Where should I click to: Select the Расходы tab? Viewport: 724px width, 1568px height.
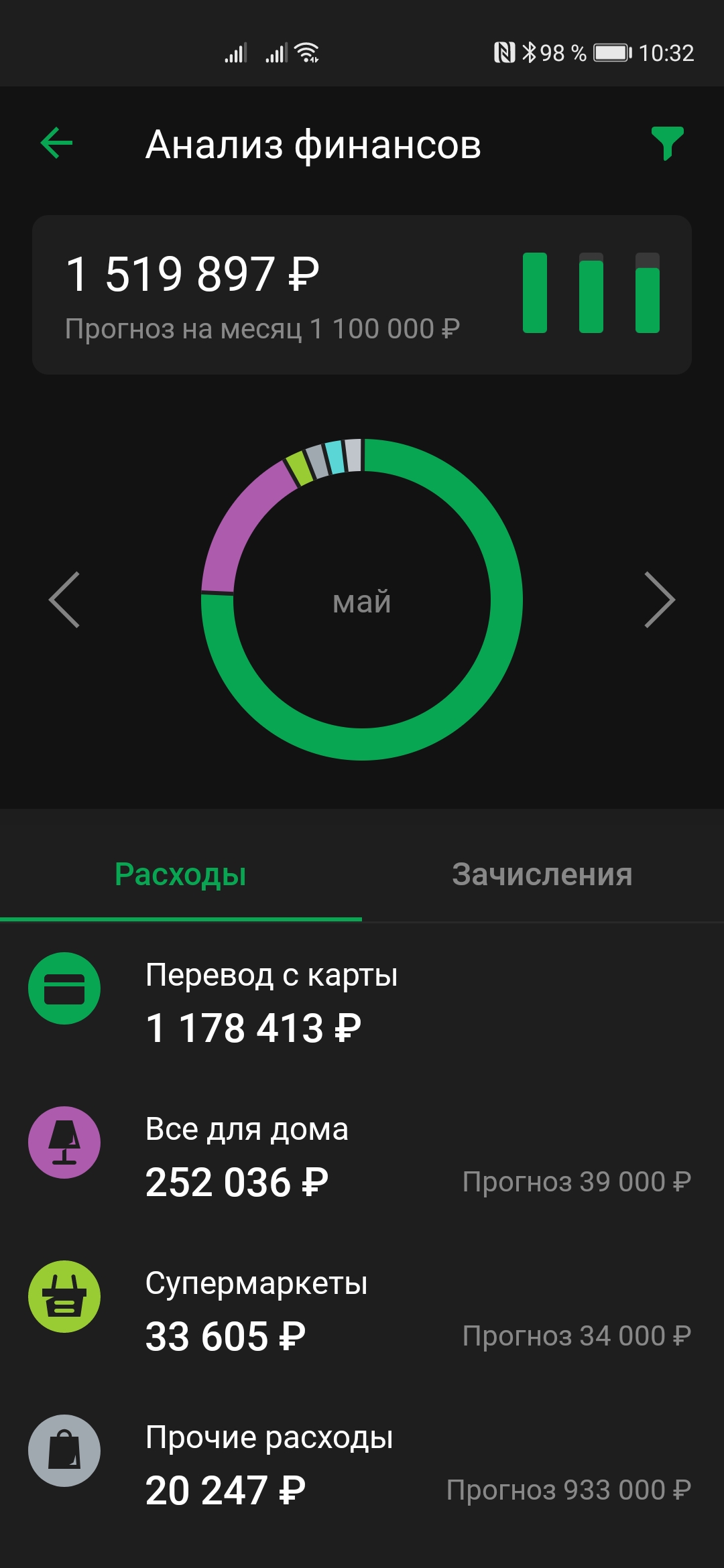(180, 874)
